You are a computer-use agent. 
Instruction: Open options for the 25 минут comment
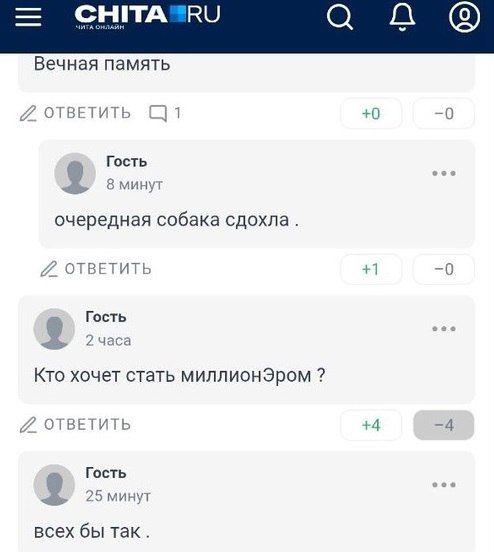click(444, 485)
